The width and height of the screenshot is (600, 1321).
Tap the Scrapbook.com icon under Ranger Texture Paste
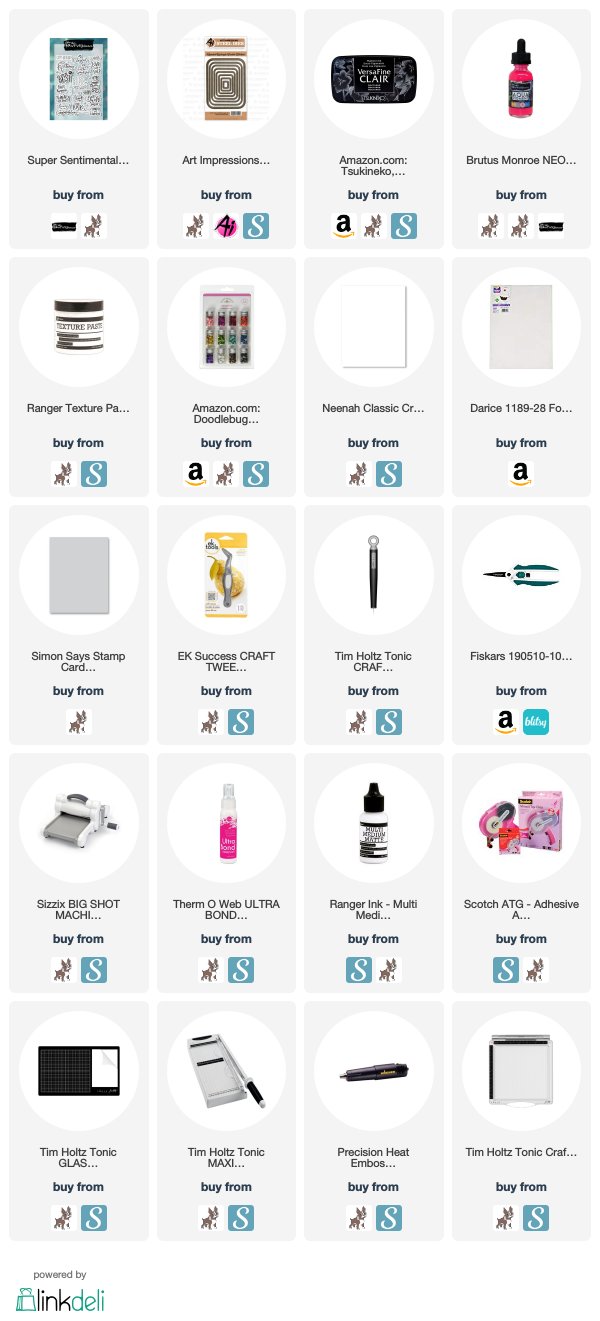(x=93, y=474)
